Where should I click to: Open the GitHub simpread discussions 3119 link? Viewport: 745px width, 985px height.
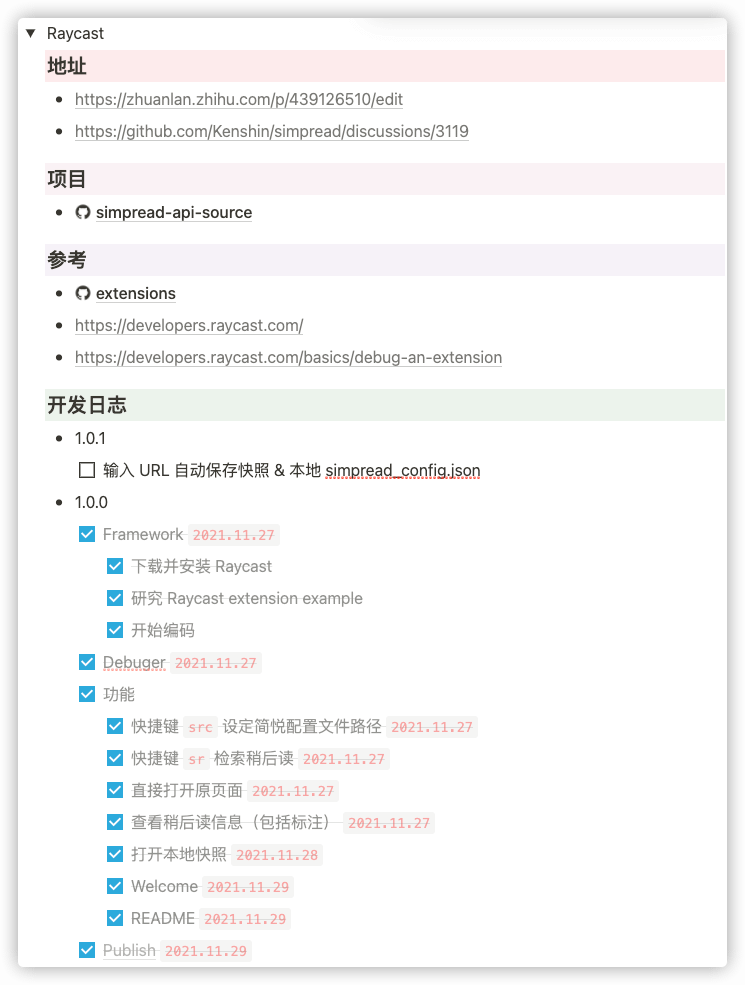(271, 131)
